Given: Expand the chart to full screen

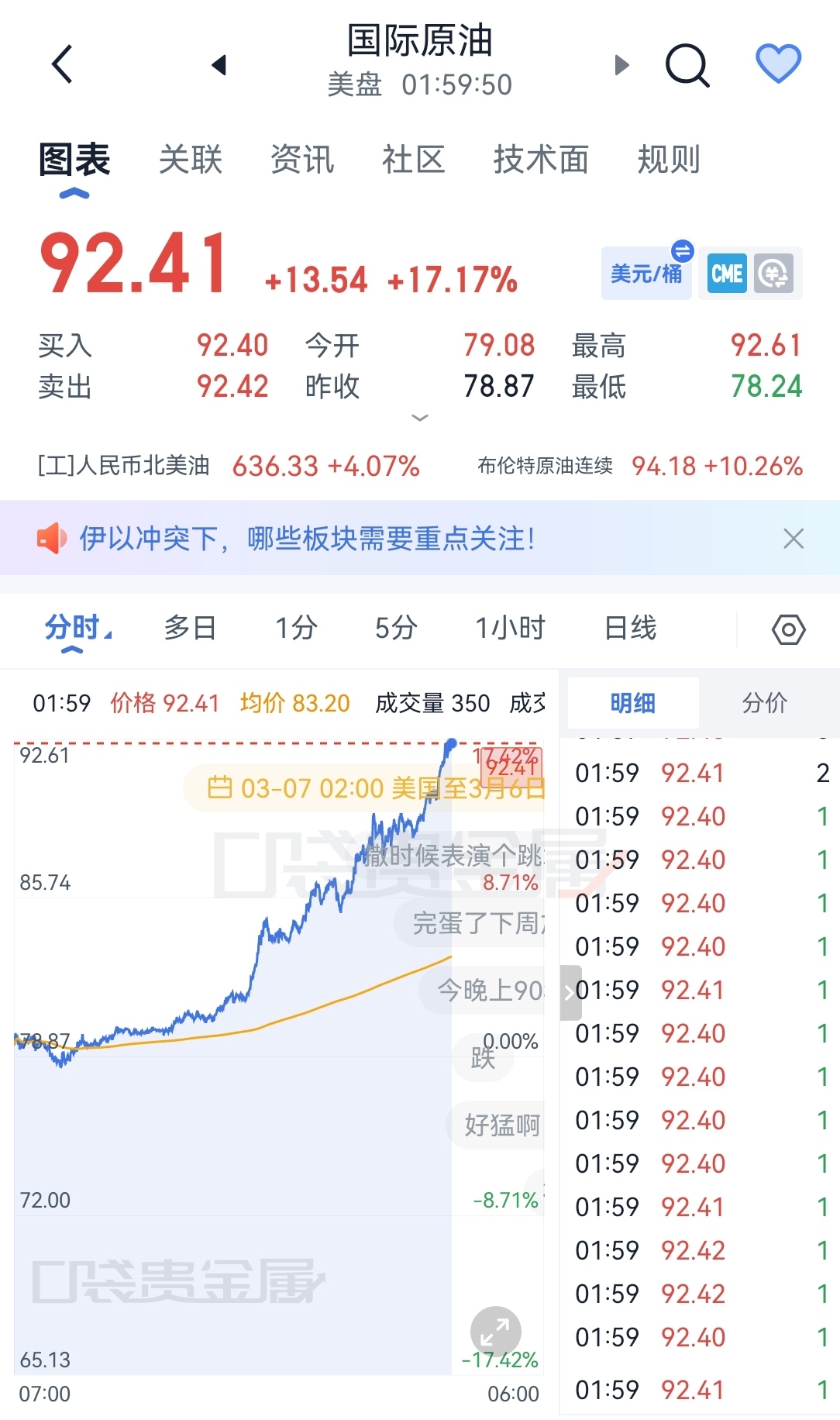Looking at the screenshot, I should [x=495, y=1332].
